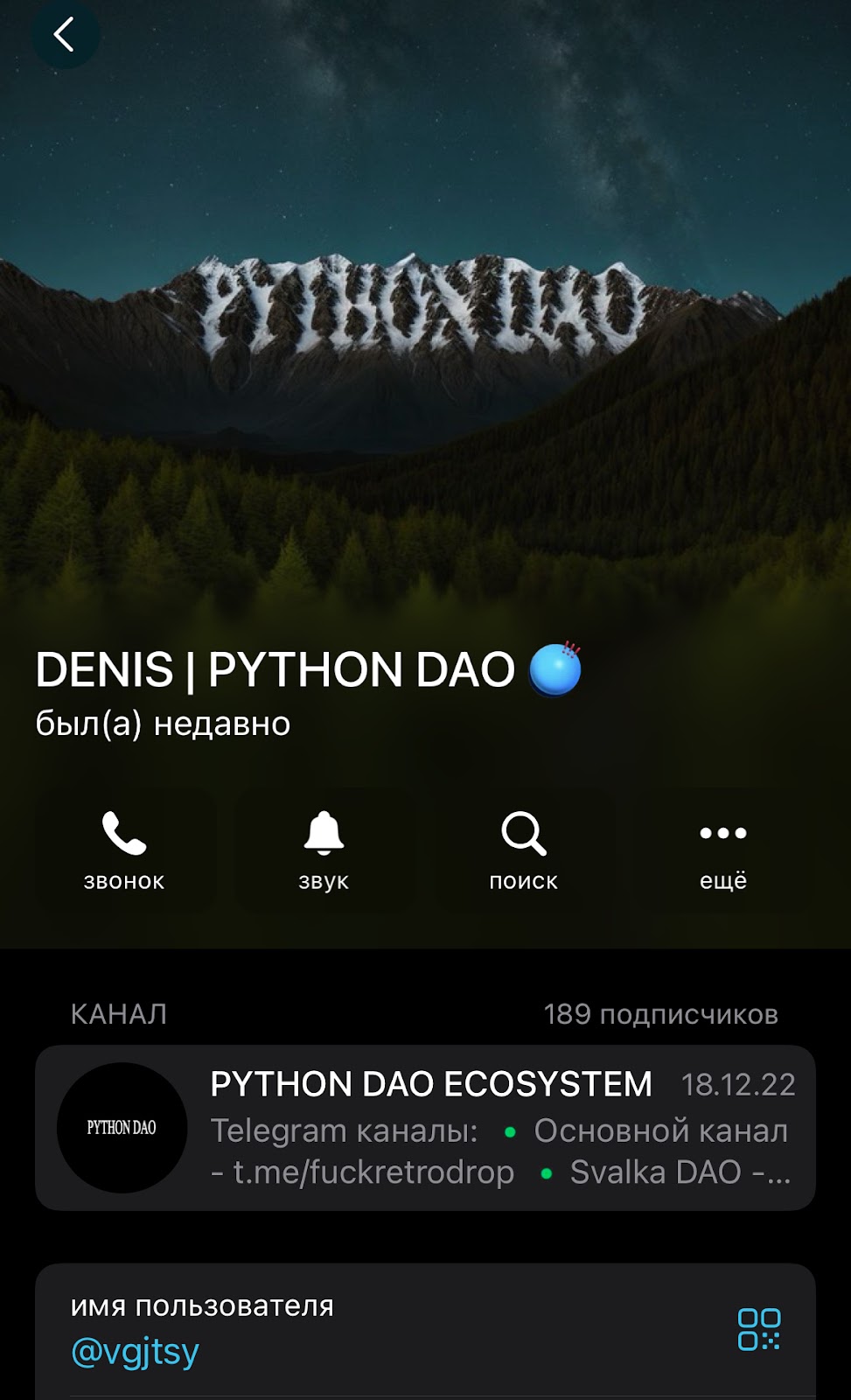Show the QR code for this username
851x1400 pixels.
[x=758, y=1329]
